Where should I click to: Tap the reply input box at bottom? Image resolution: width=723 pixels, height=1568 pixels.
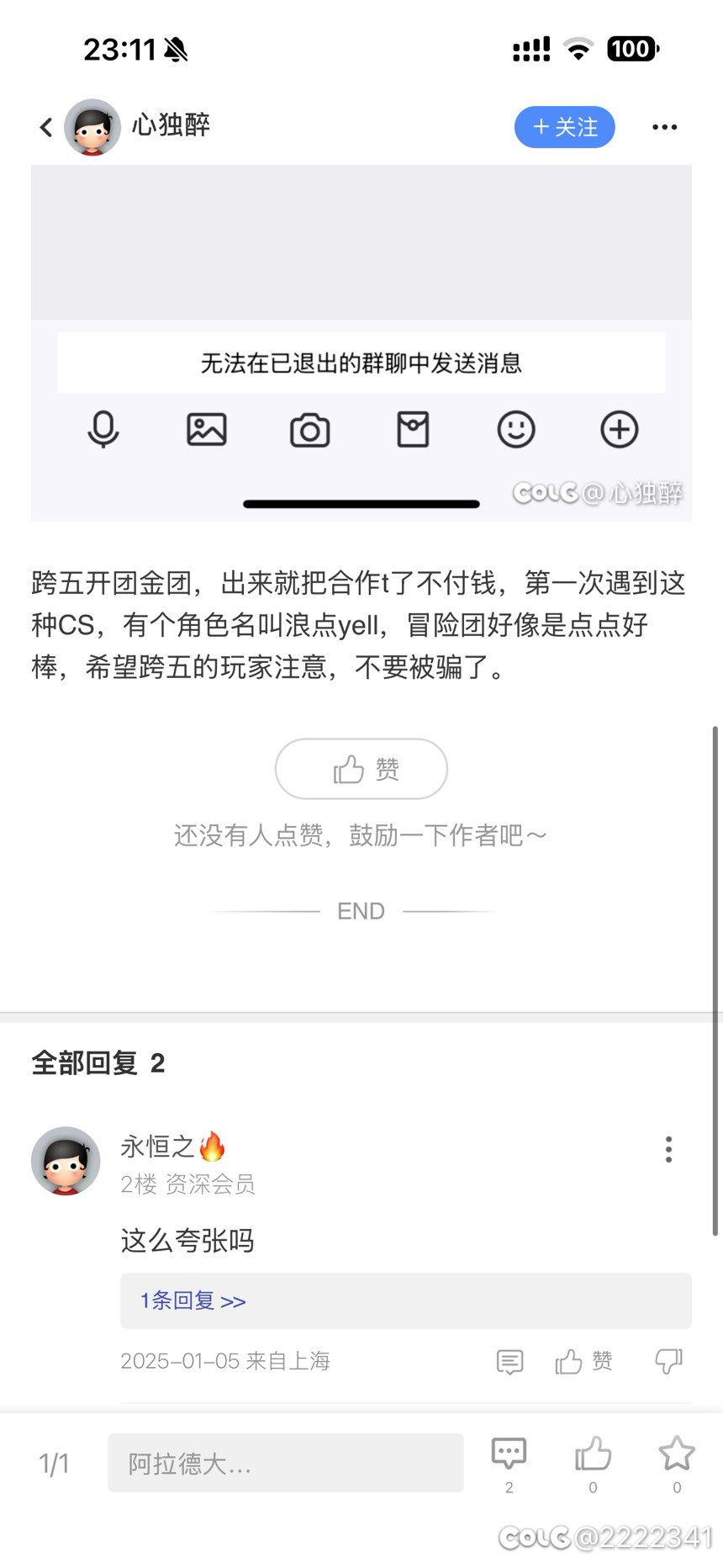(286, 1463)
